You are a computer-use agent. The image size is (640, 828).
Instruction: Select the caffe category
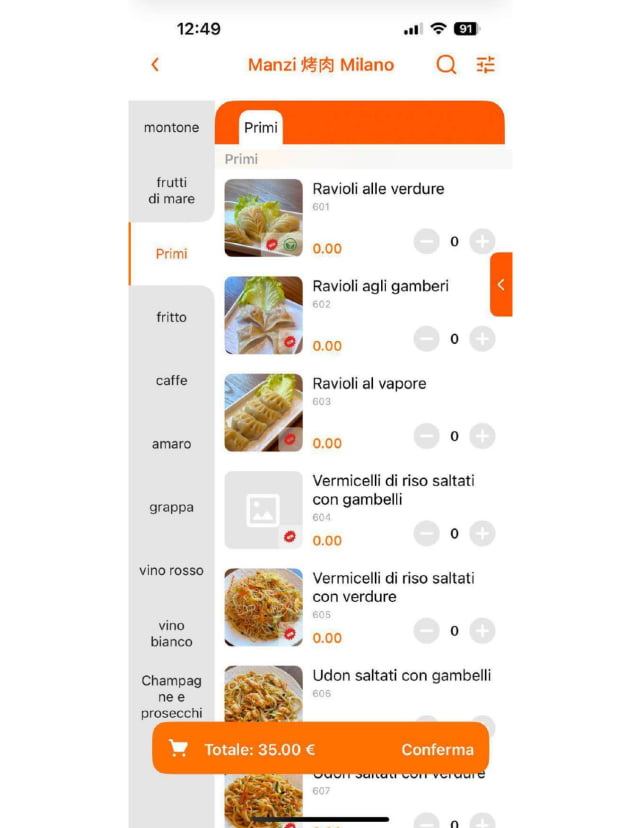pos(171,381)
